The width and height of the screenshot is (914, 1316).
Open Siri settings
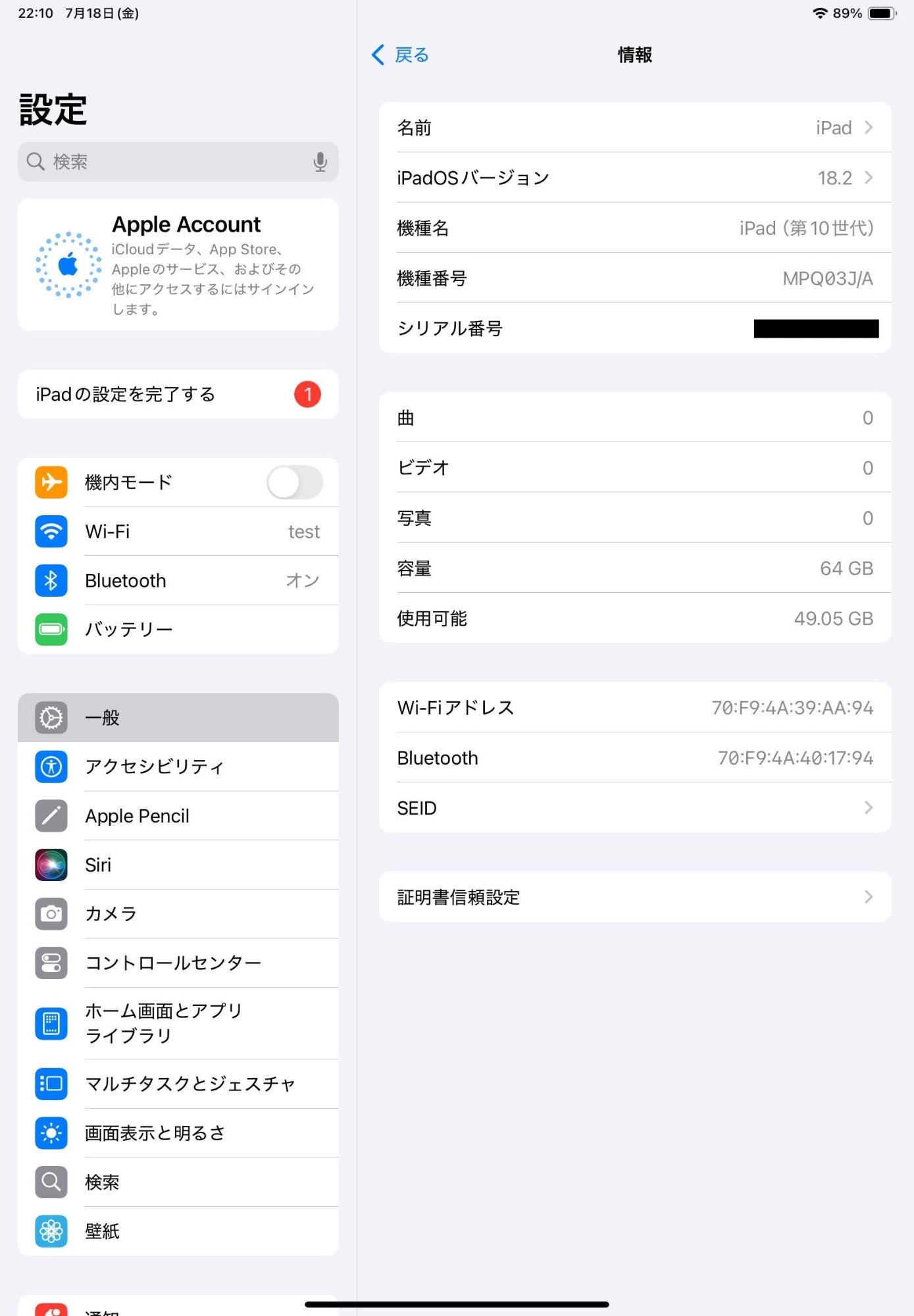(178, 865)
